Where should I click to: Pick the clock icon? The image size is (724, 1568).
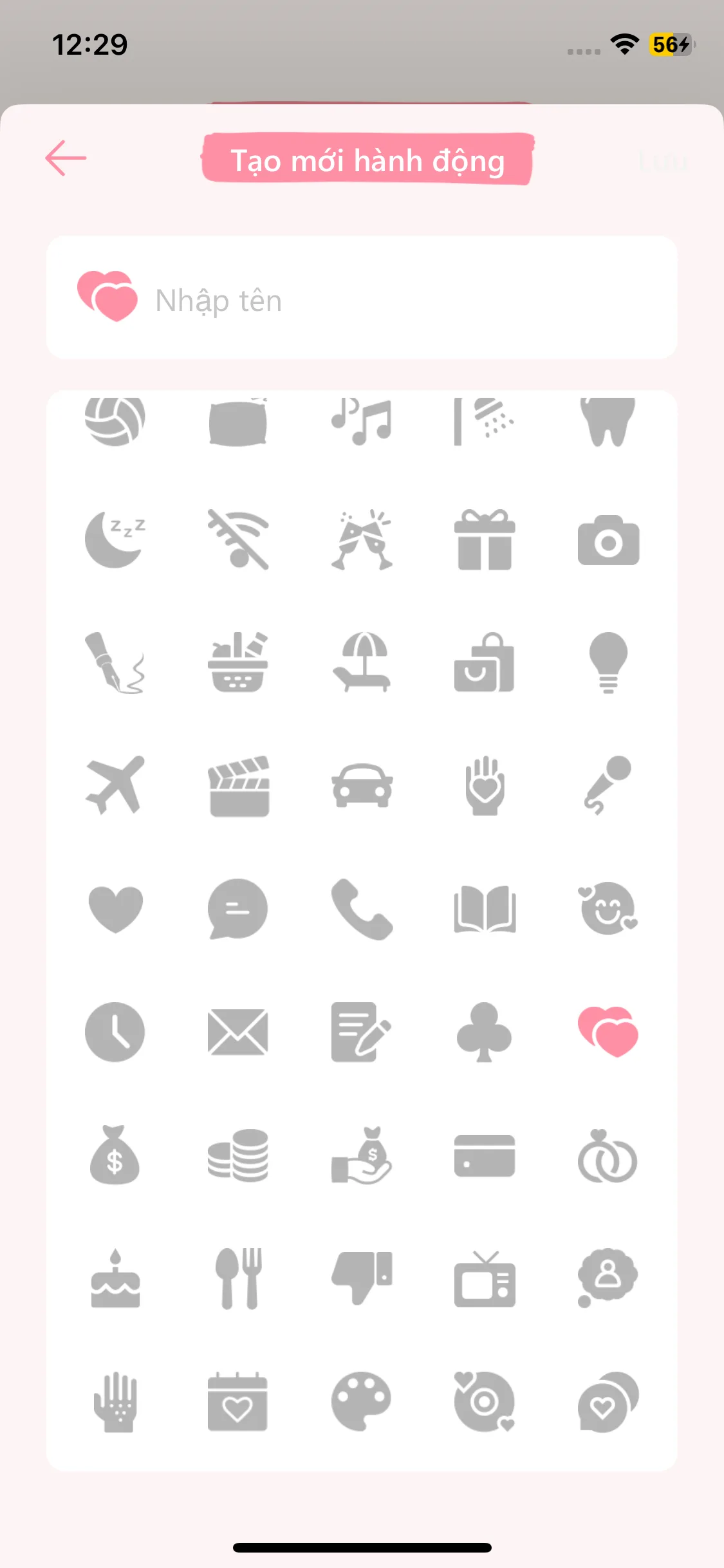115,1032
